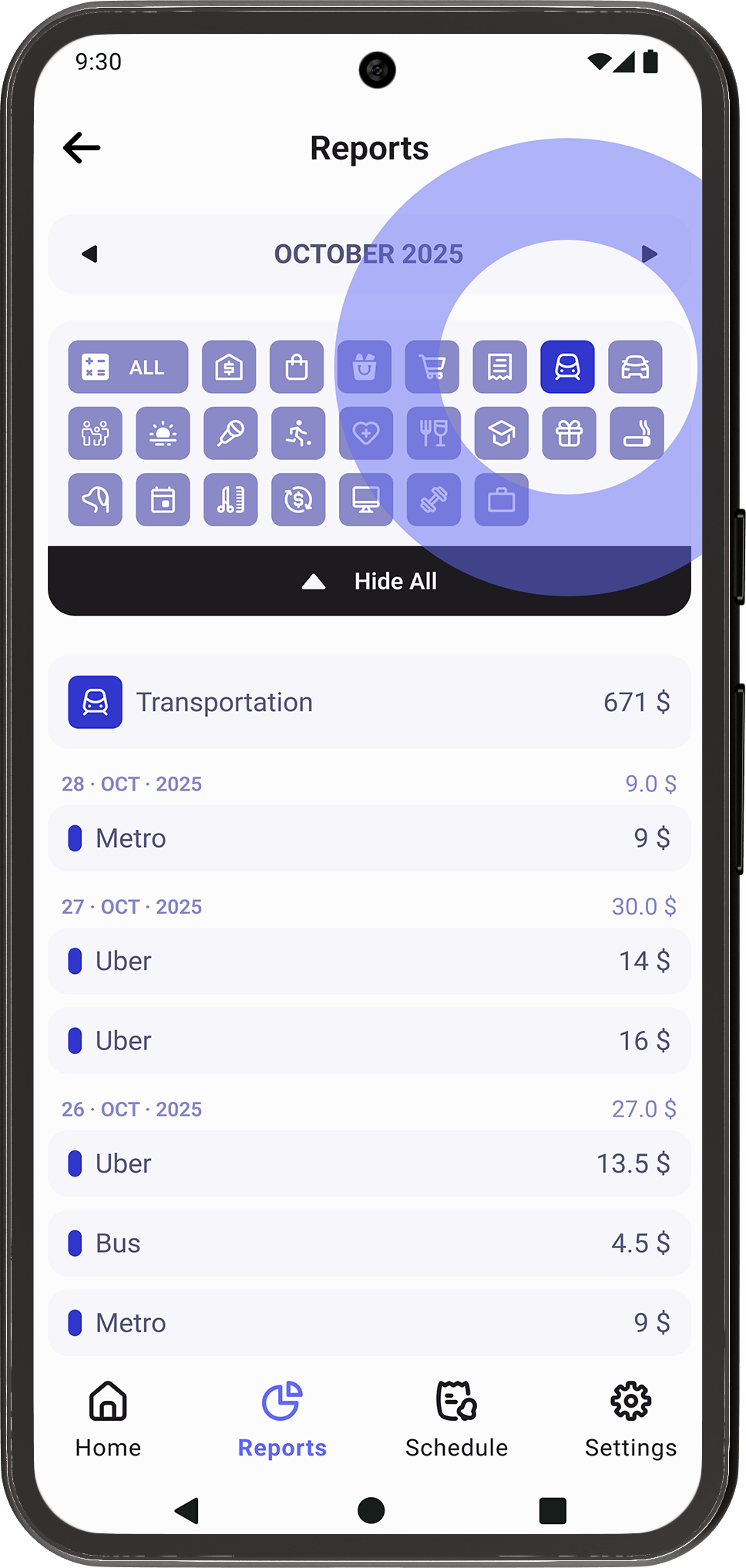Screen dimensions: 746x1568
Task: Open the 14 $ Uber expense
Action: click(x=370, y=961)
